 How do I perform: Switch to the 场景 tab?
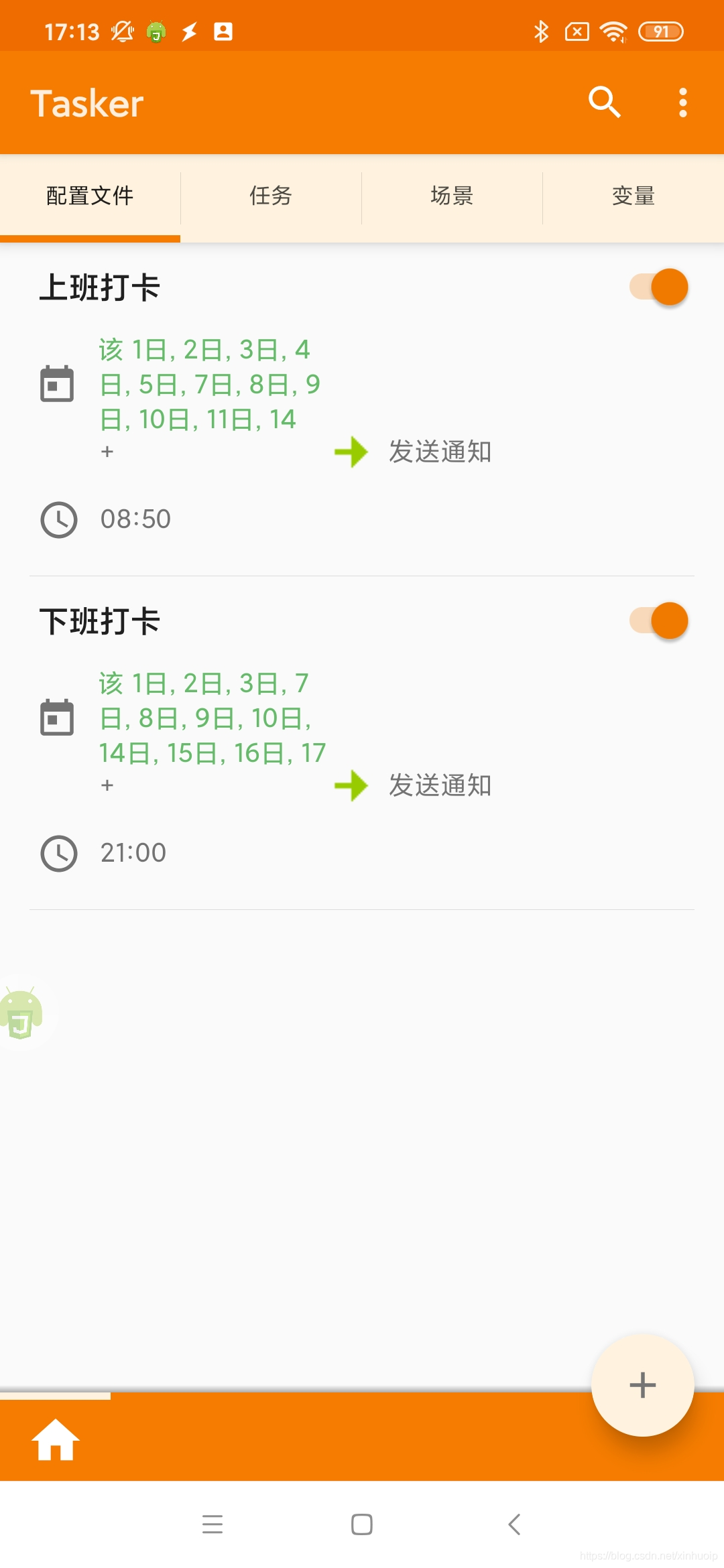pos(452,196)
